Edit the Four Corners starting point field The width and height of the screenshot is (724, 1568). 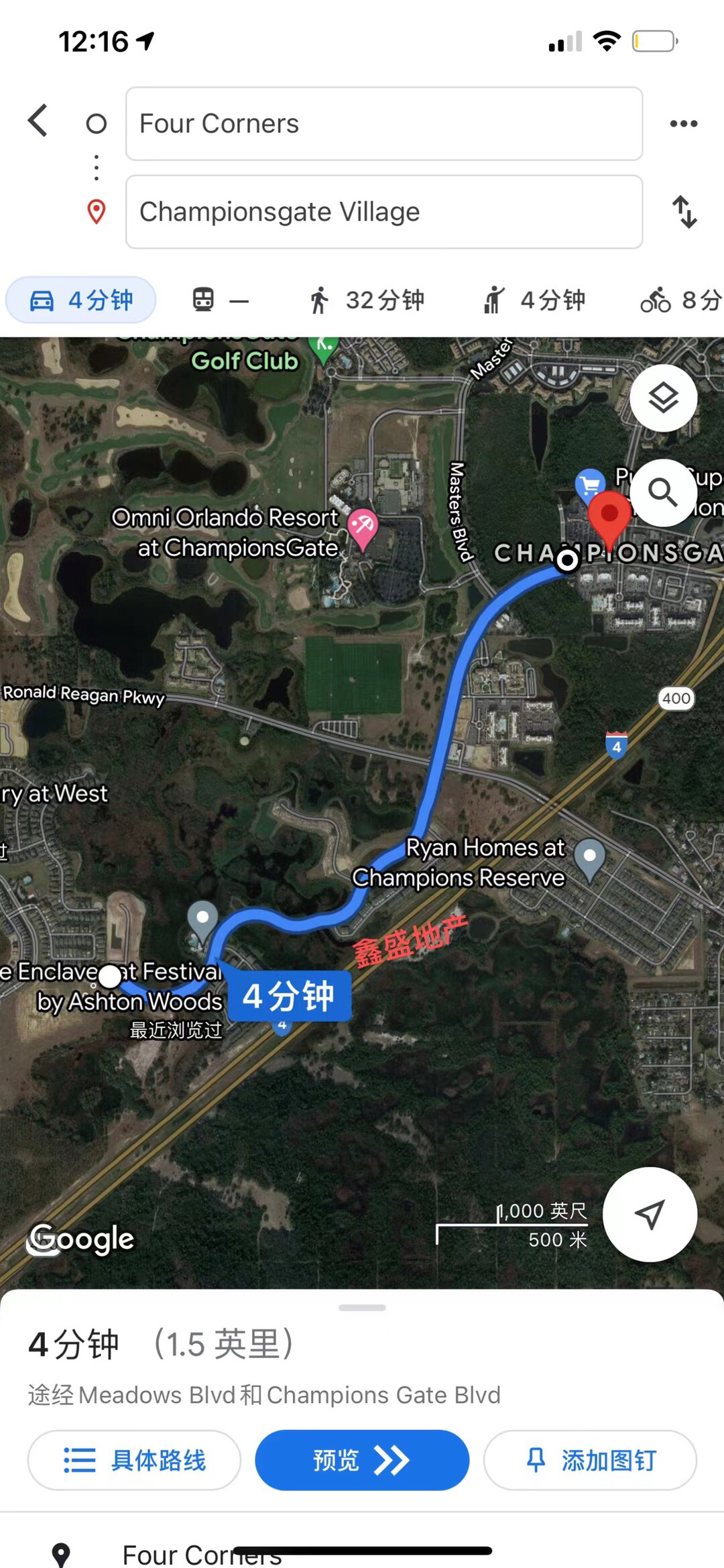click(383, 124)
